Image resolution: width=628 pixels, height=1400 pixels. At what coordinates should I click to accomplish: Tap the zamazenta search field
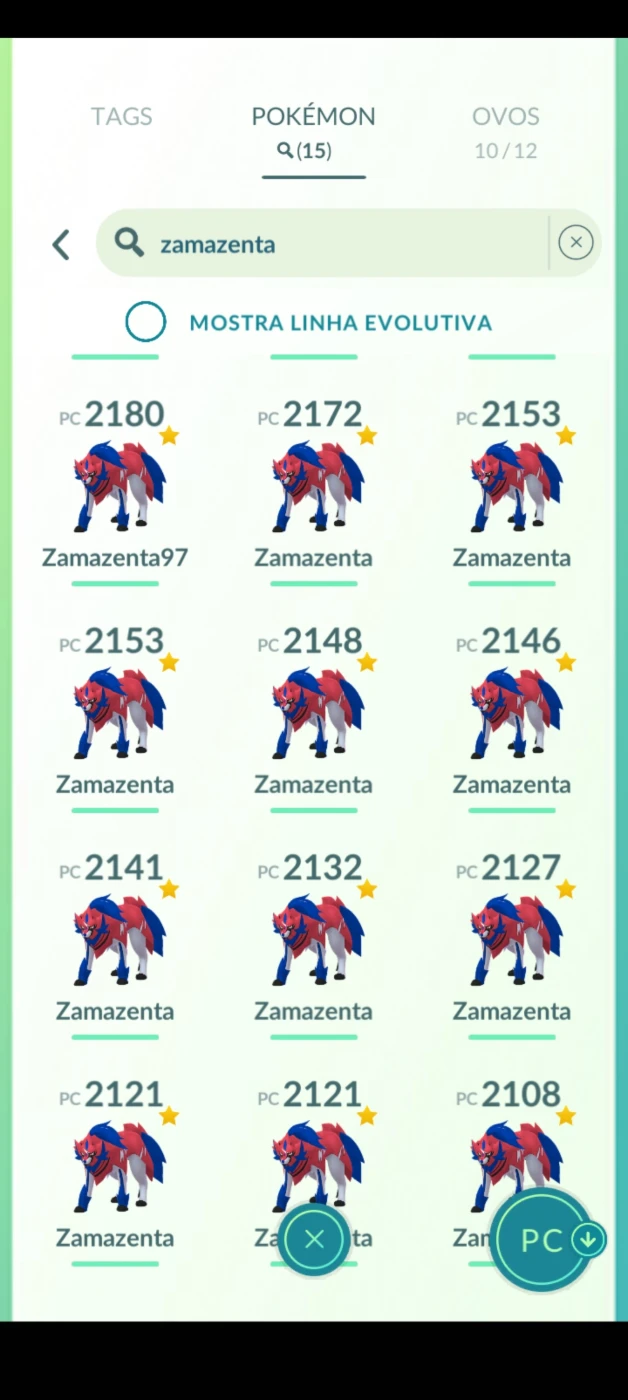(322, 243)
